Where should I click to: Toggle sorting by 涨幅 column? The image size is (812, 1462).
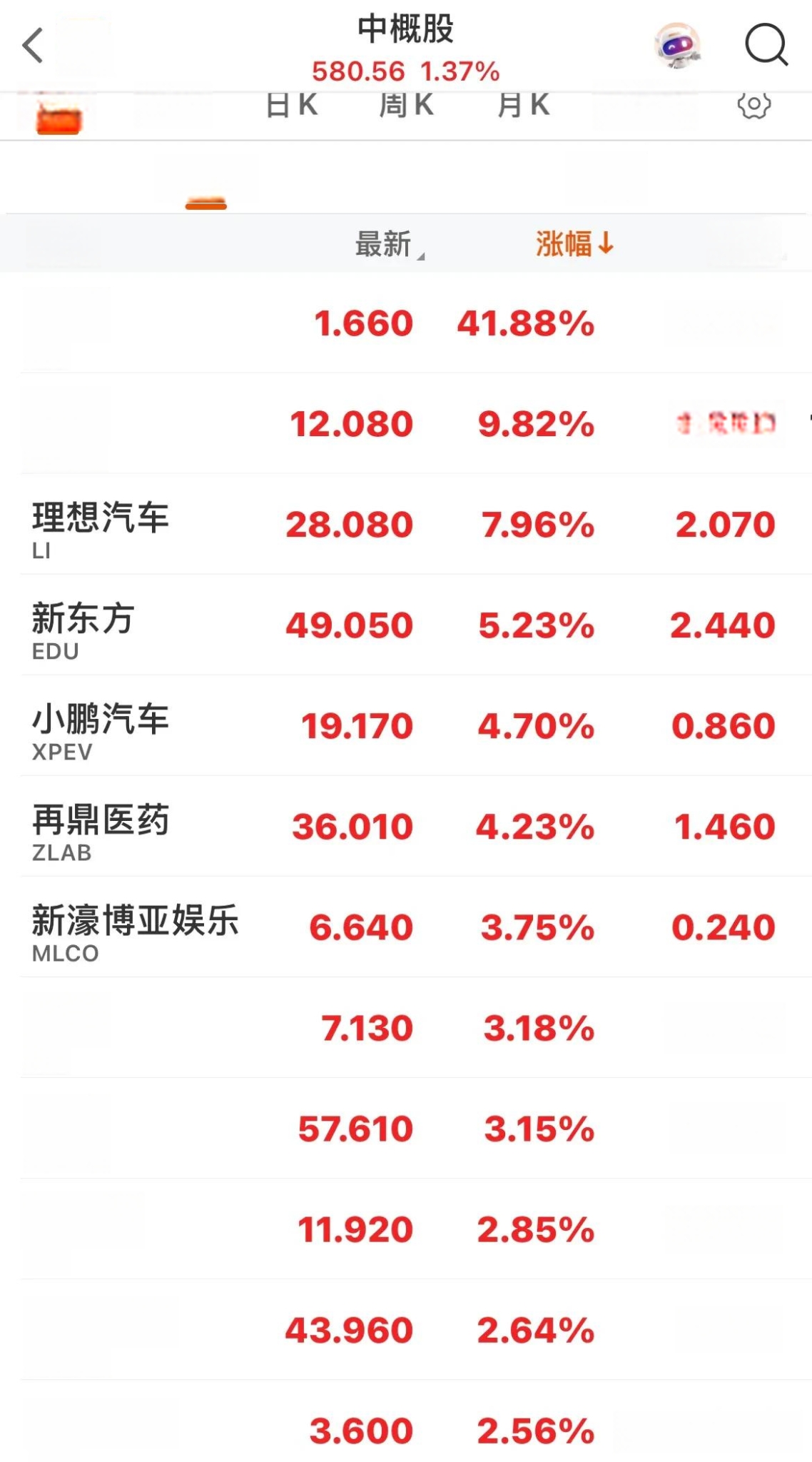click(574, 243)
